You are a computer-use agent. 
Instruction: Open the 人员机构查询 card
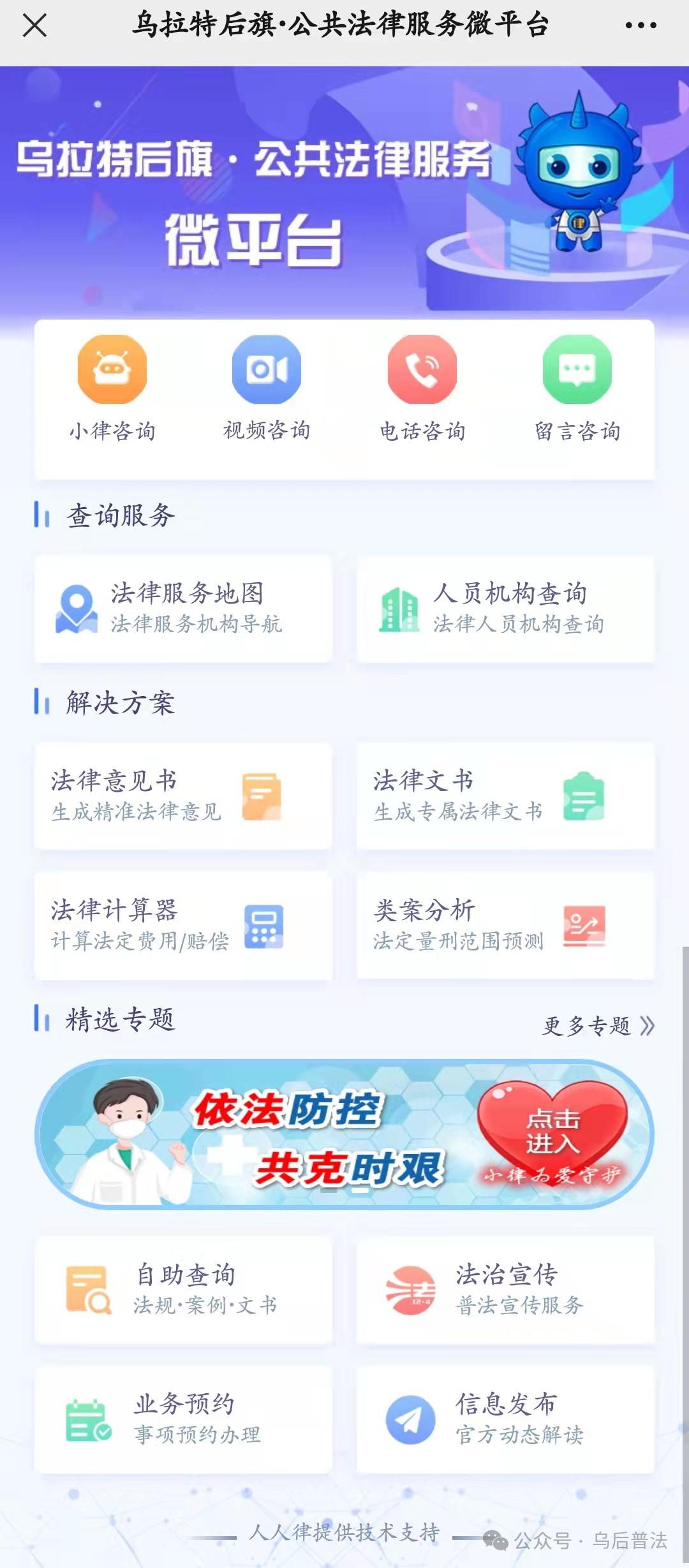click(x=505, y=608)
